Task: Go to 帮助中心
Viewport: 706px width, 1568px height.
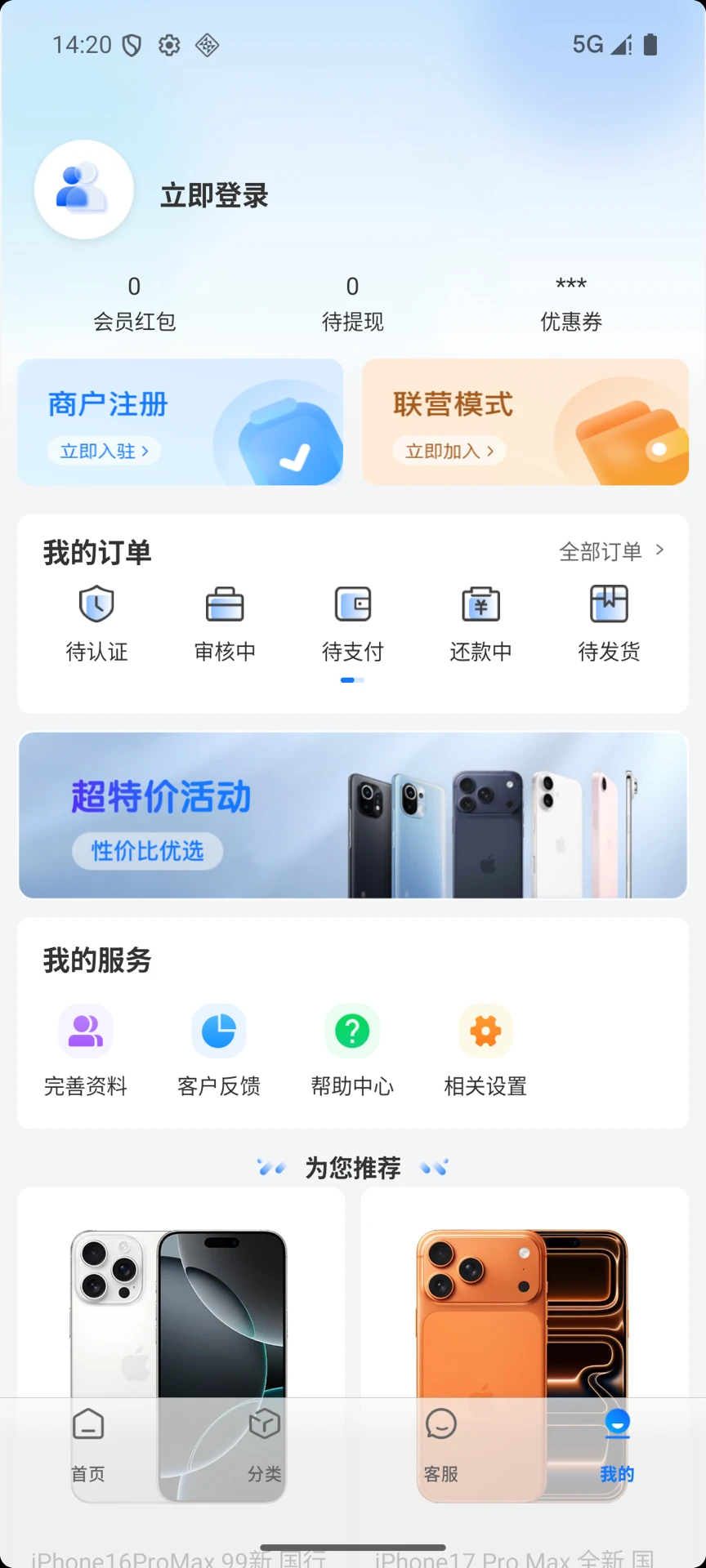Action: pos(352,1051)
